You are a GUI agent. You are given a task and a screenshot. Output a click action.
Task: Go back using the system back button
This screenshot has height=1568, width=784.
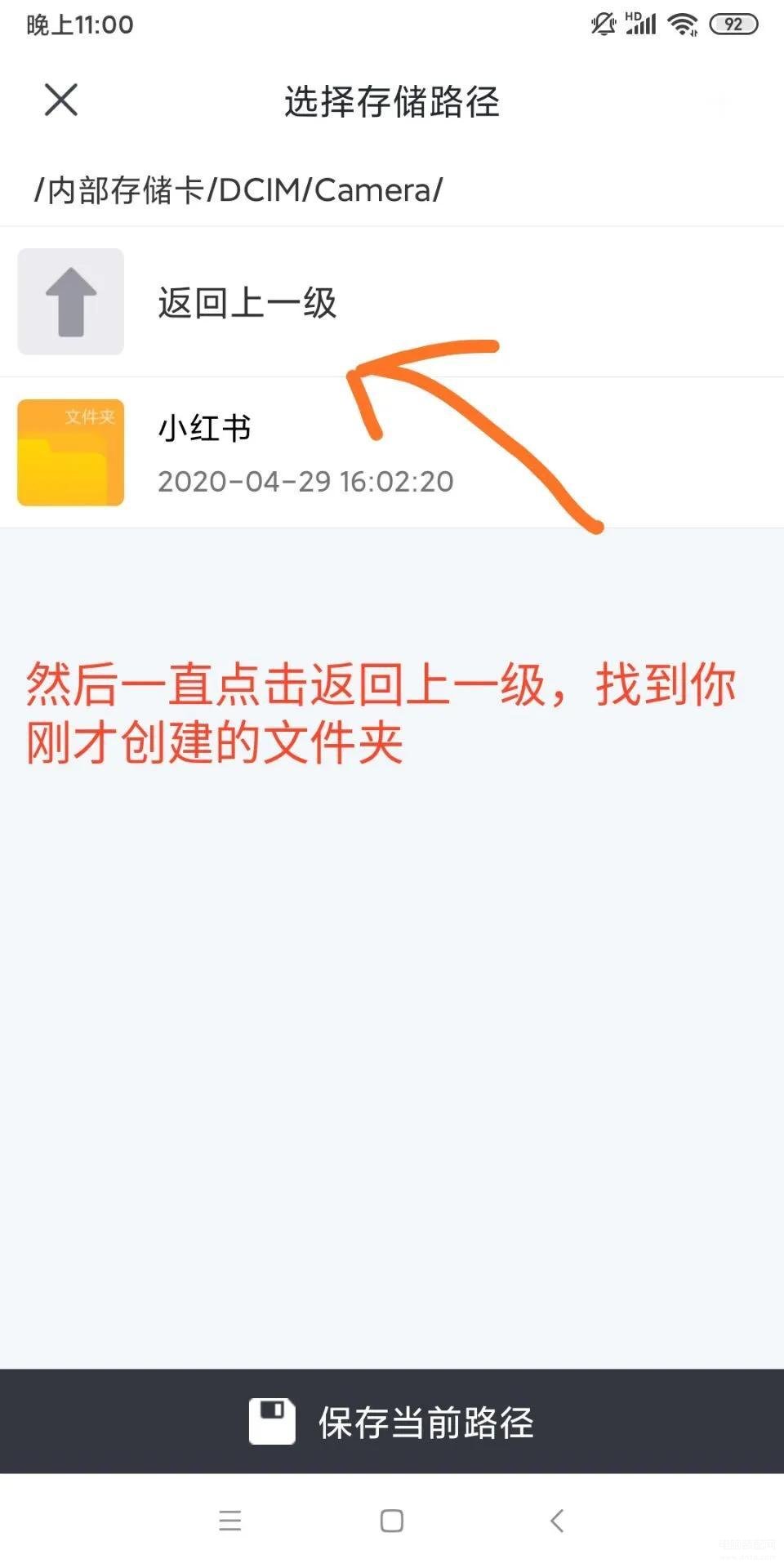click(557, 1521)
